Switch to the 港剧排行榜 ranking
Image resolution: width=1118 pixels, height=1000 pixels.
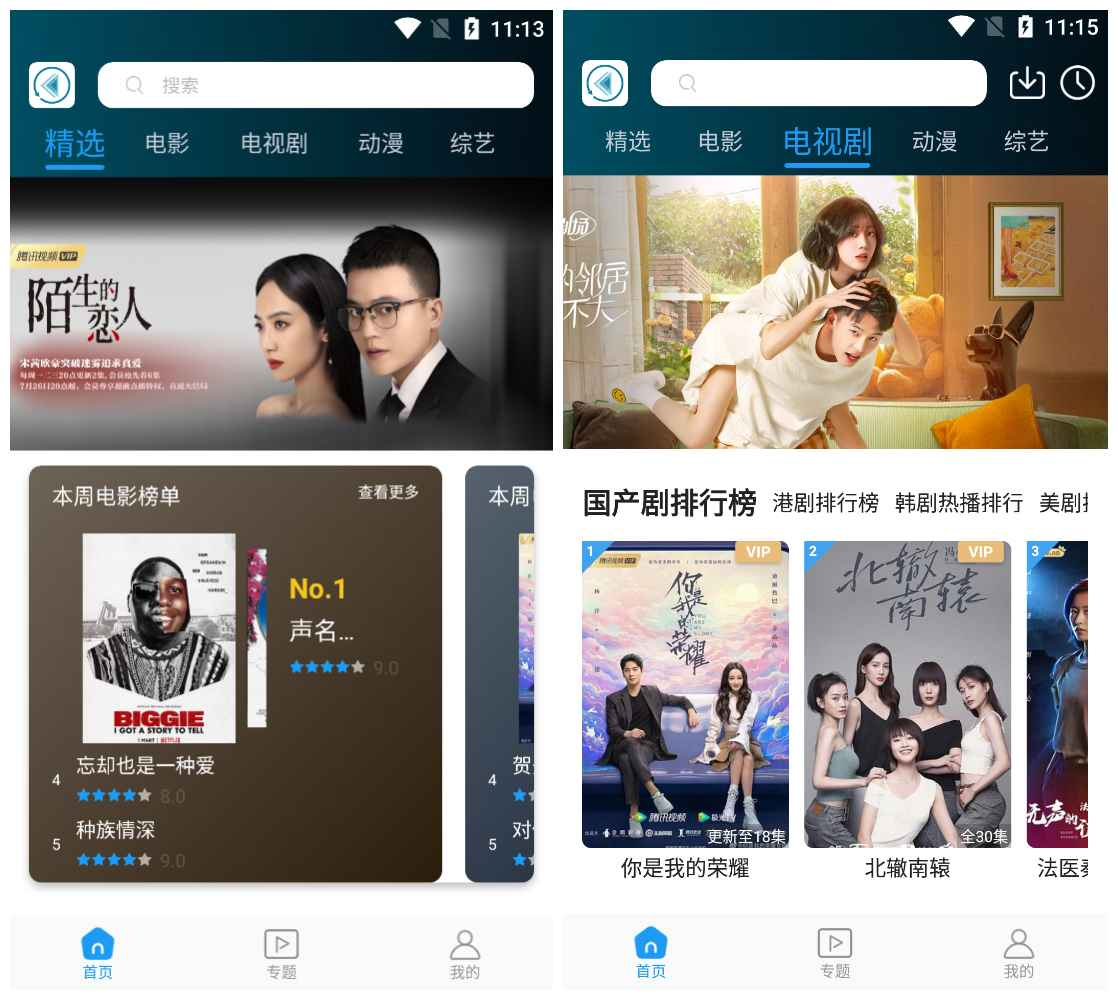click(x=825, y=503)
